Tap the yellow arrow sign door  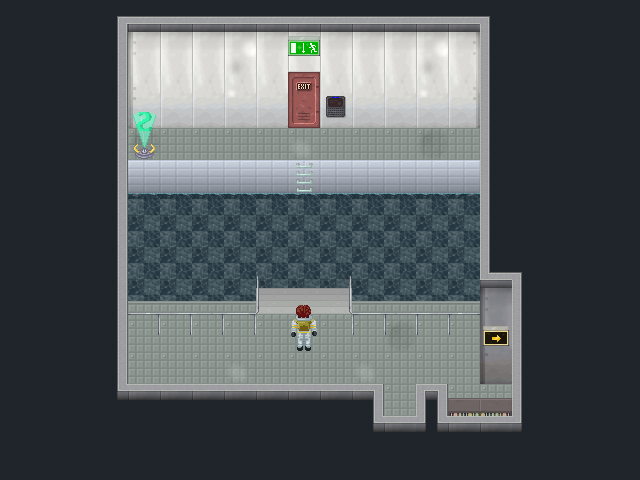point(495,338)
